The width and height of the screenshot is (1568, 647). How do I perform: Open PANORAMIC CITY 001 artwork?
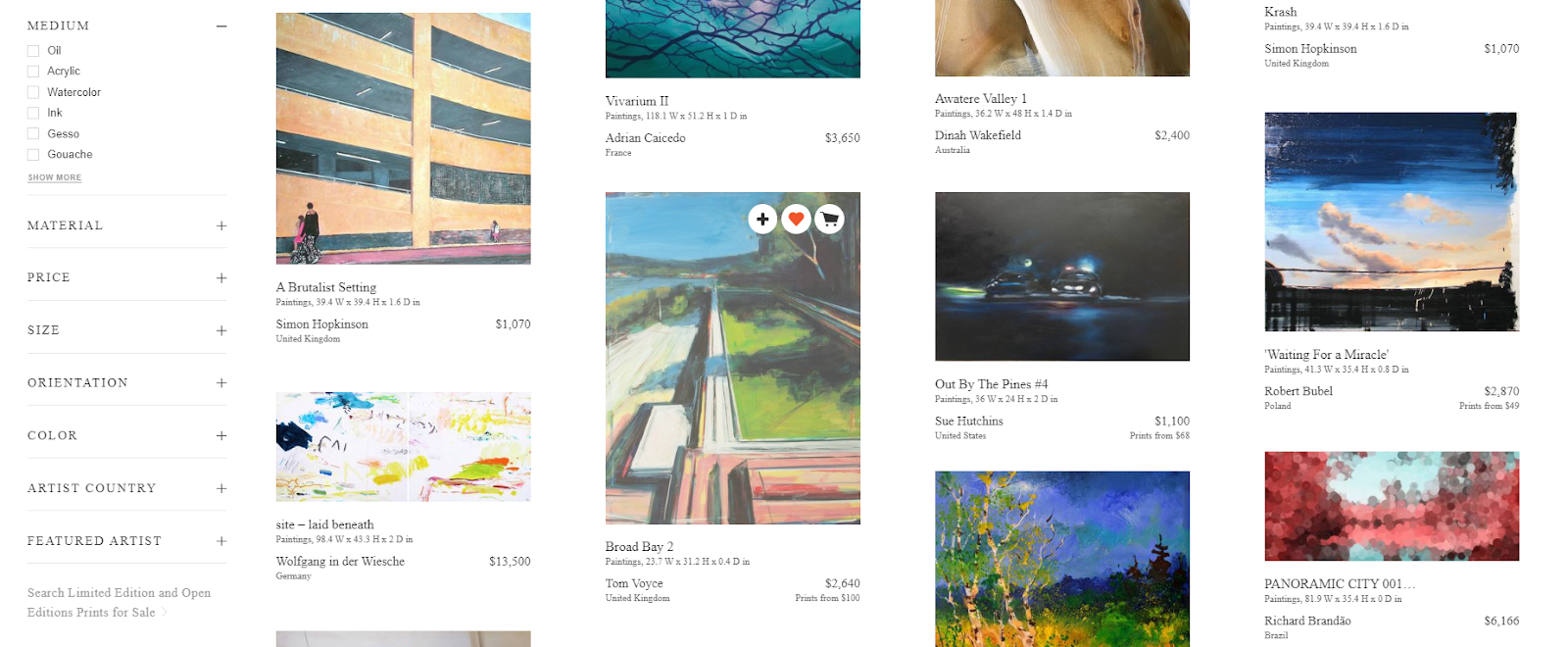click(x=1391, y=506)
